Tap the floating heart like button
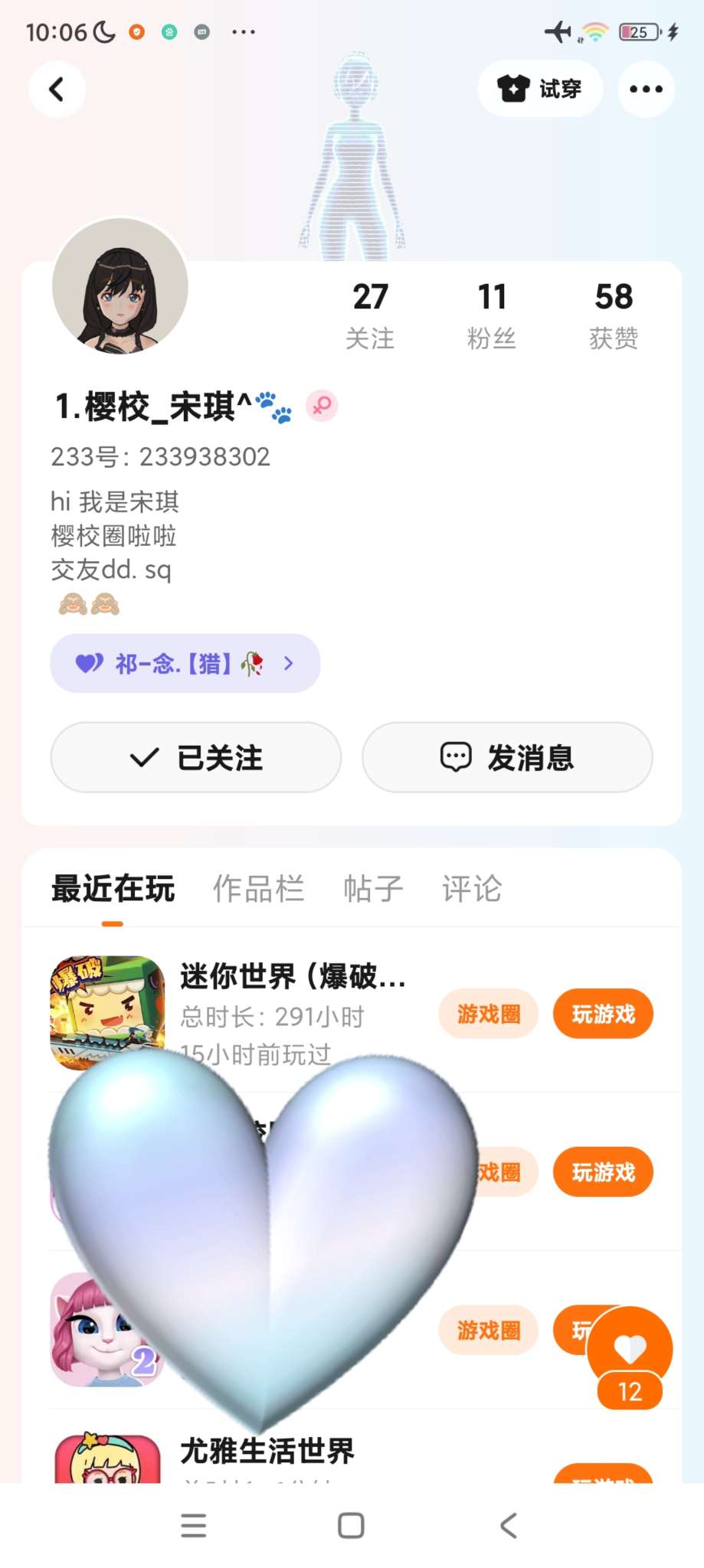 point(630,1348)
